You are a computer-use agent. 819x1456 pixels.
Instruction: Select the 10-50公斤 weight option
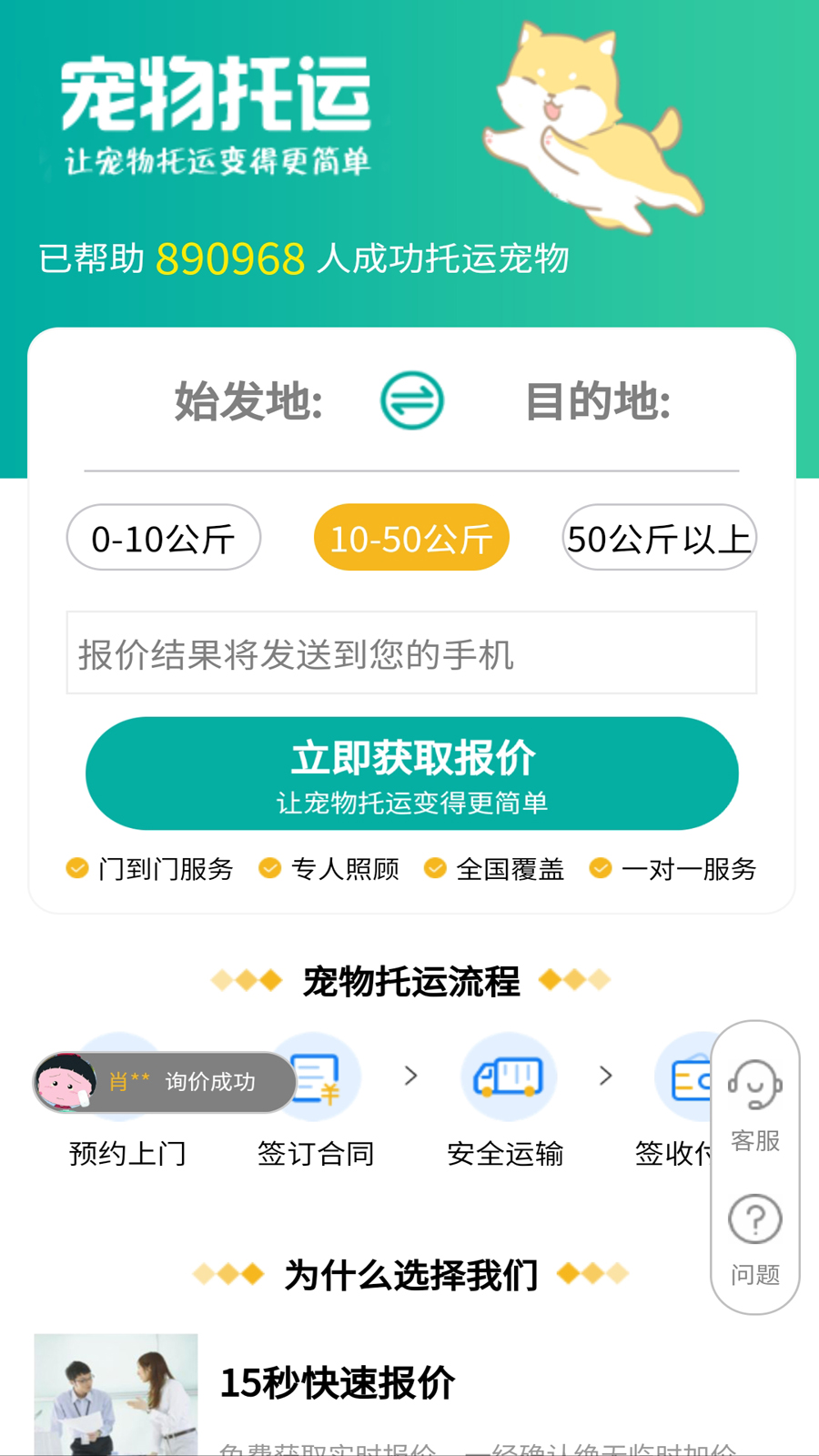[410, 538]
